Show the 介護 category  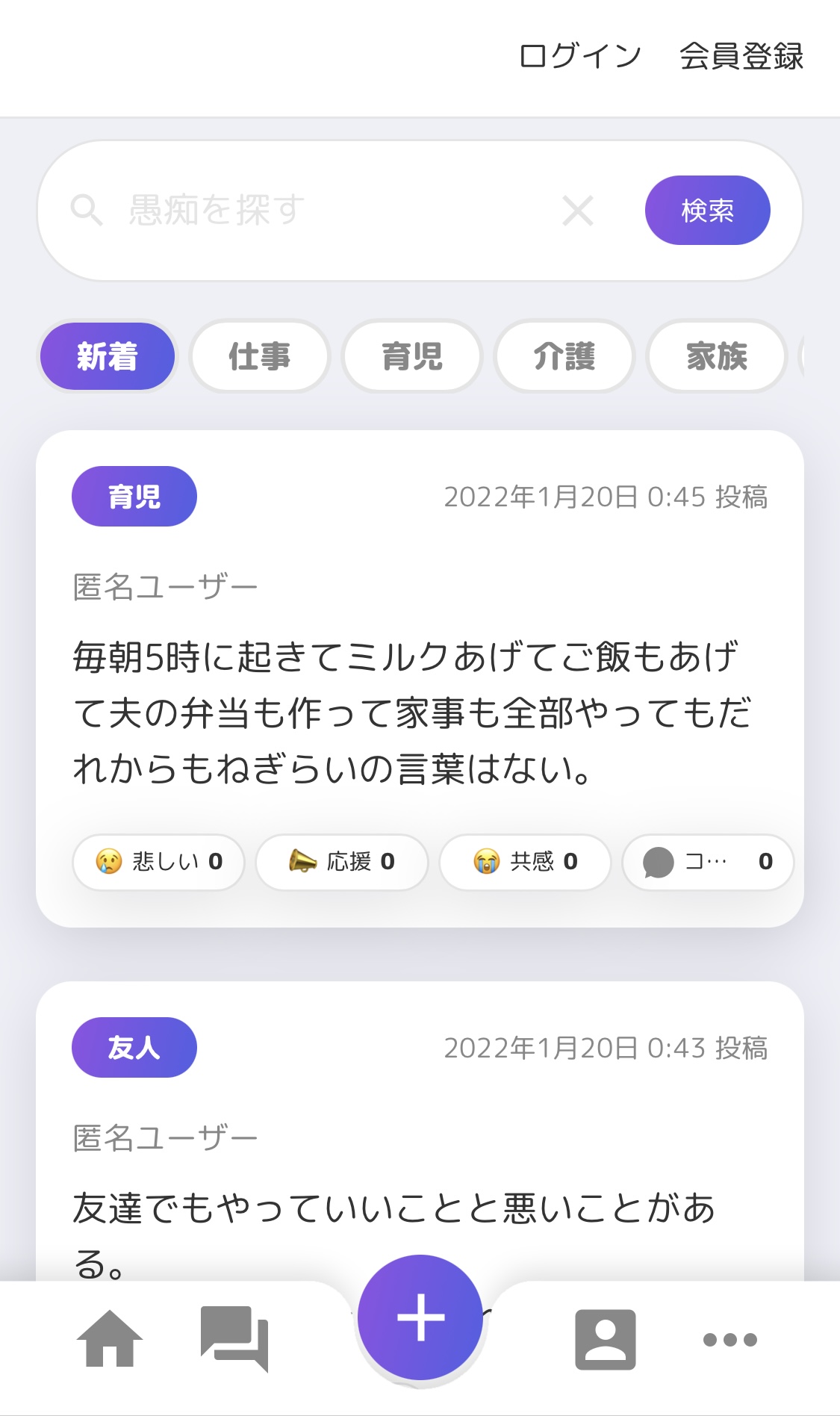coord(564,356)
